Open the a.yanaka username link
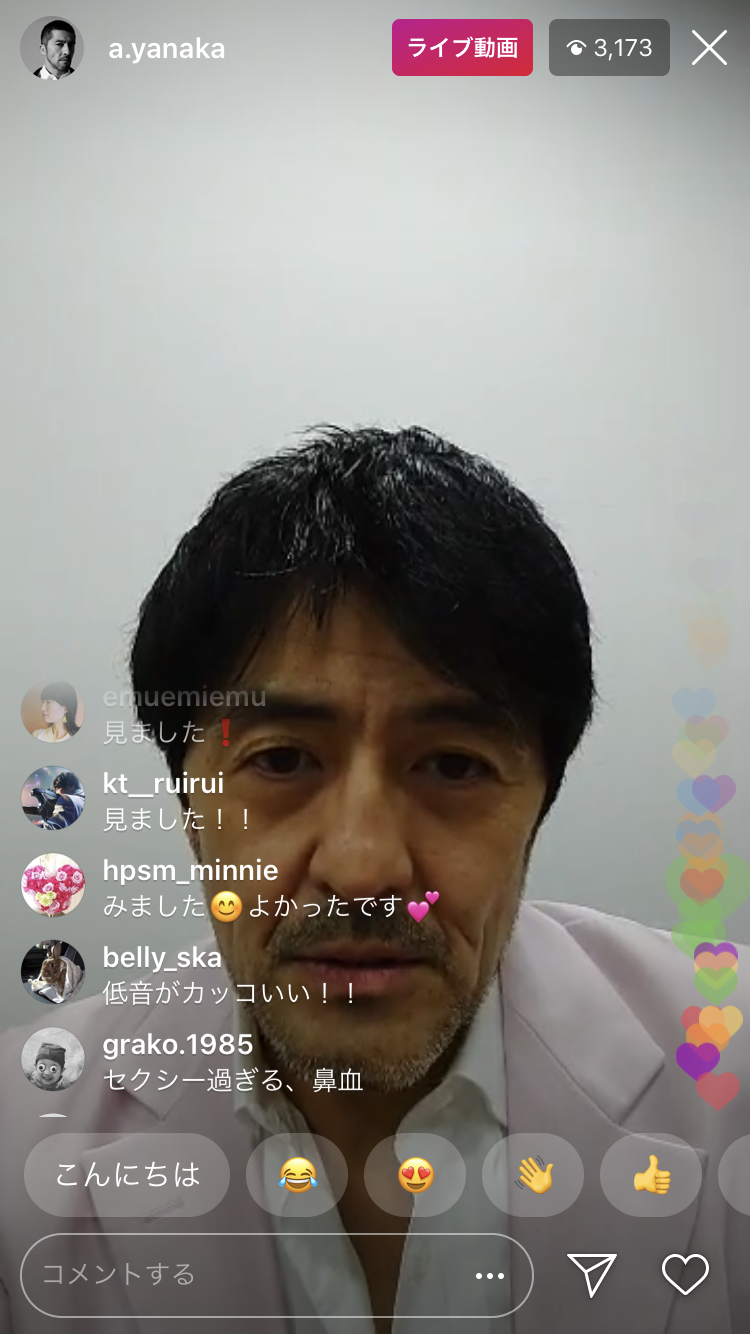The image size is (750, 1334). coord(166,48)
